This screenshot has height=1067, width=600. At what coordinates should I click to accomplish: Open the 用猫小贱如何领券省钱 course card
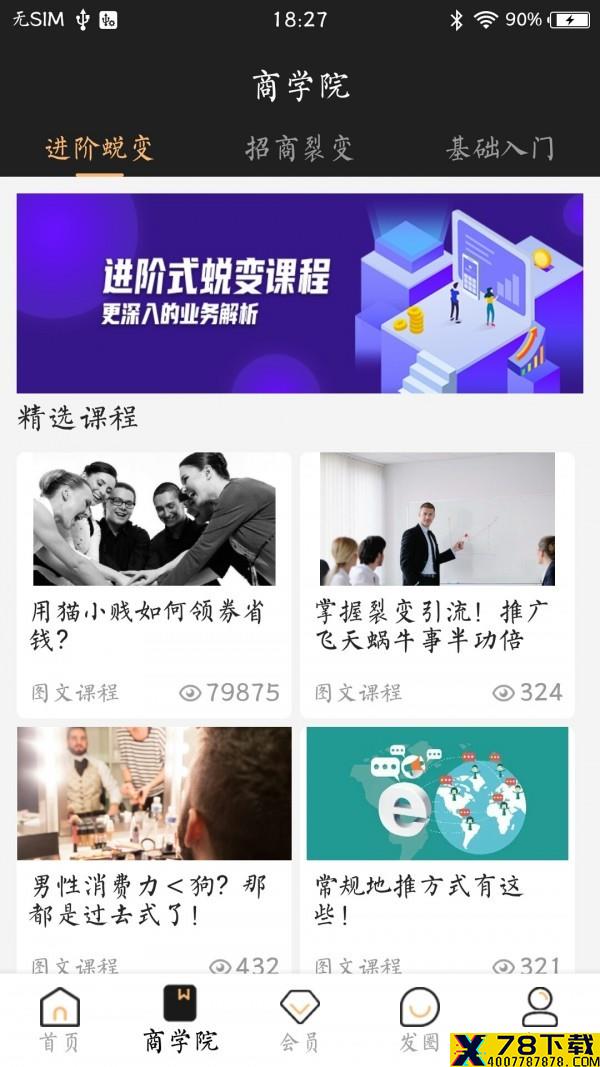154,585
